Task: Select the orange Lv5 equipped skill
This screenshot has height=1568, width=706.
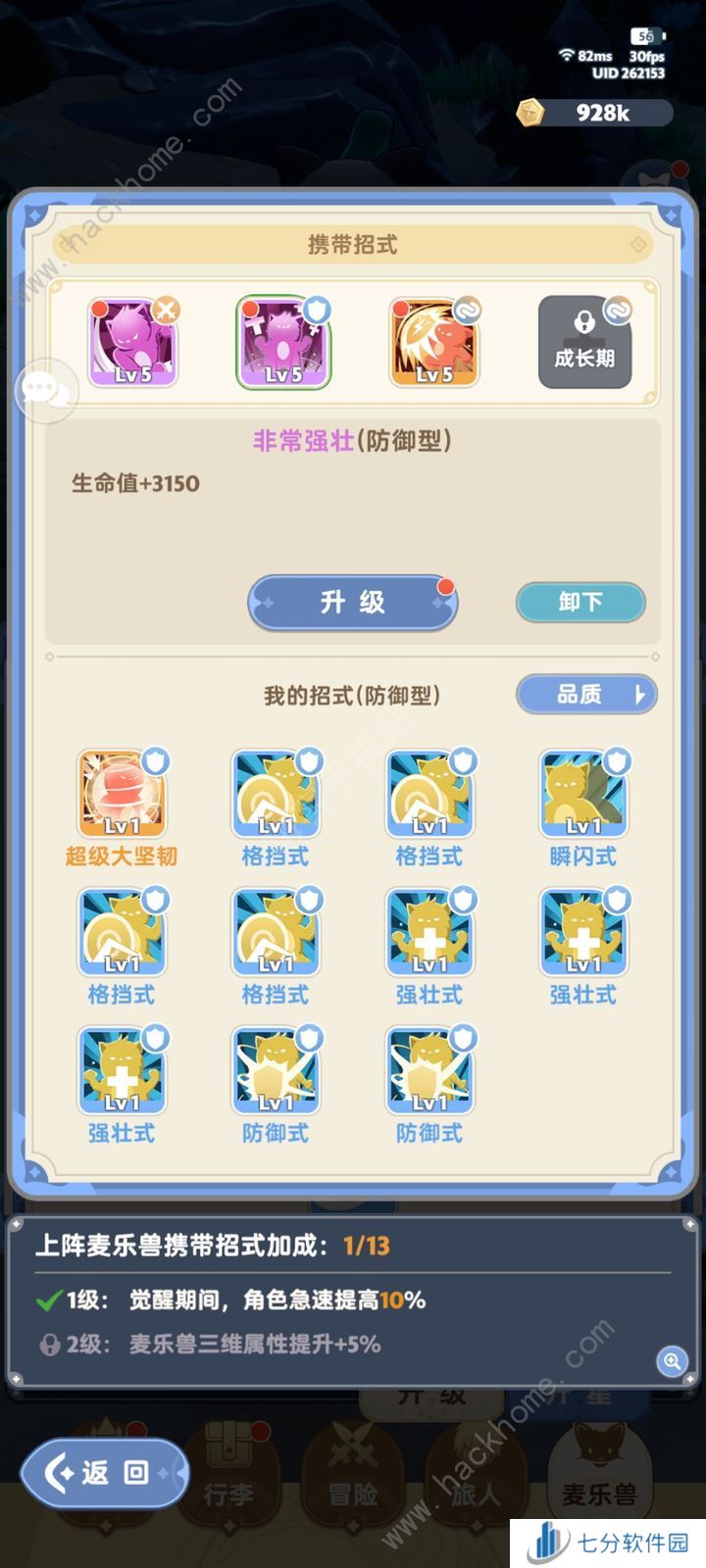Action: click(434, 343)
